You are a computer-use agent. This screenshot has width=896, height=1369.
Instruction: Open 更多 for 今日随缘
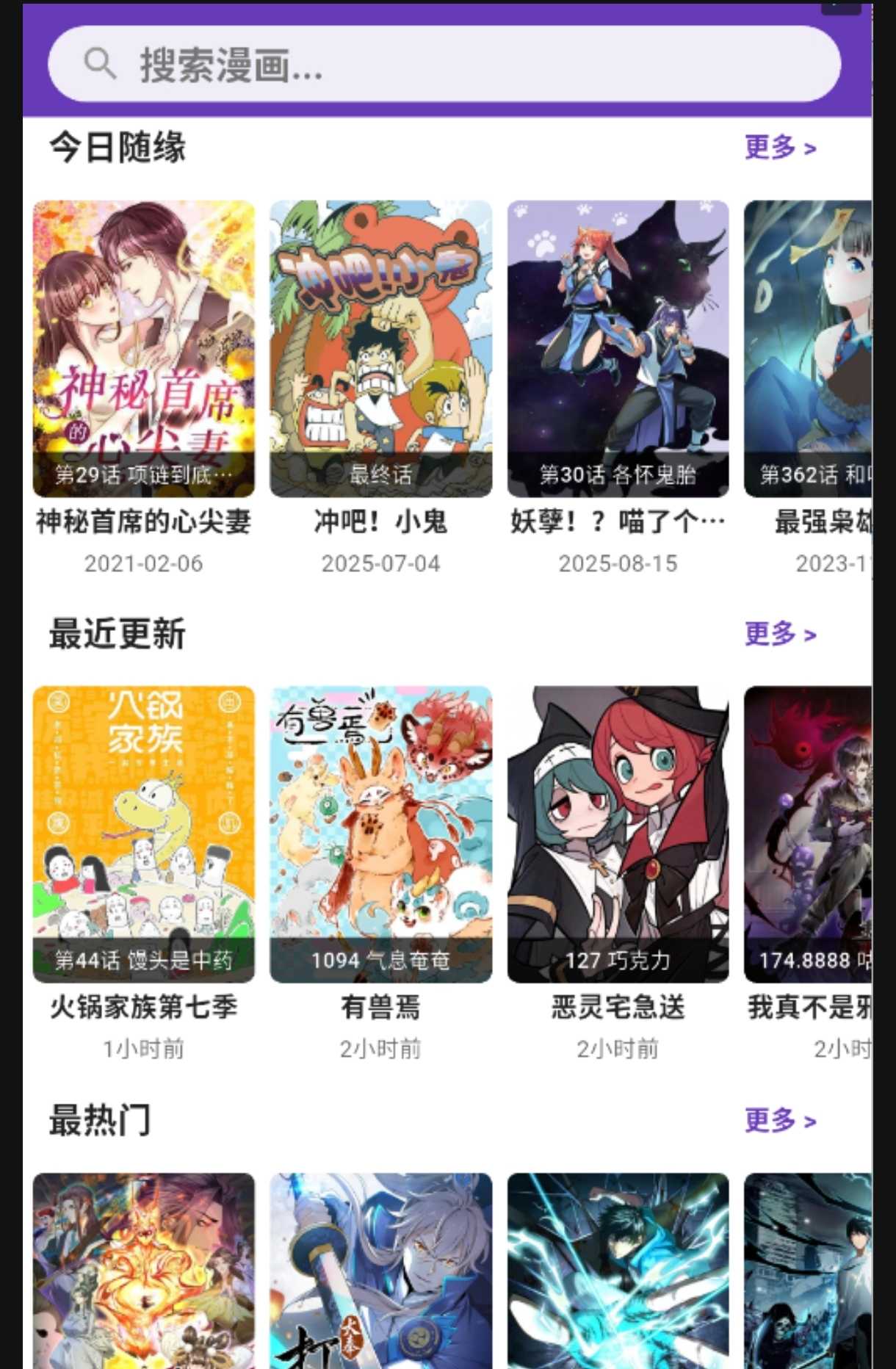pyautogui.click(x=780, y=148)
